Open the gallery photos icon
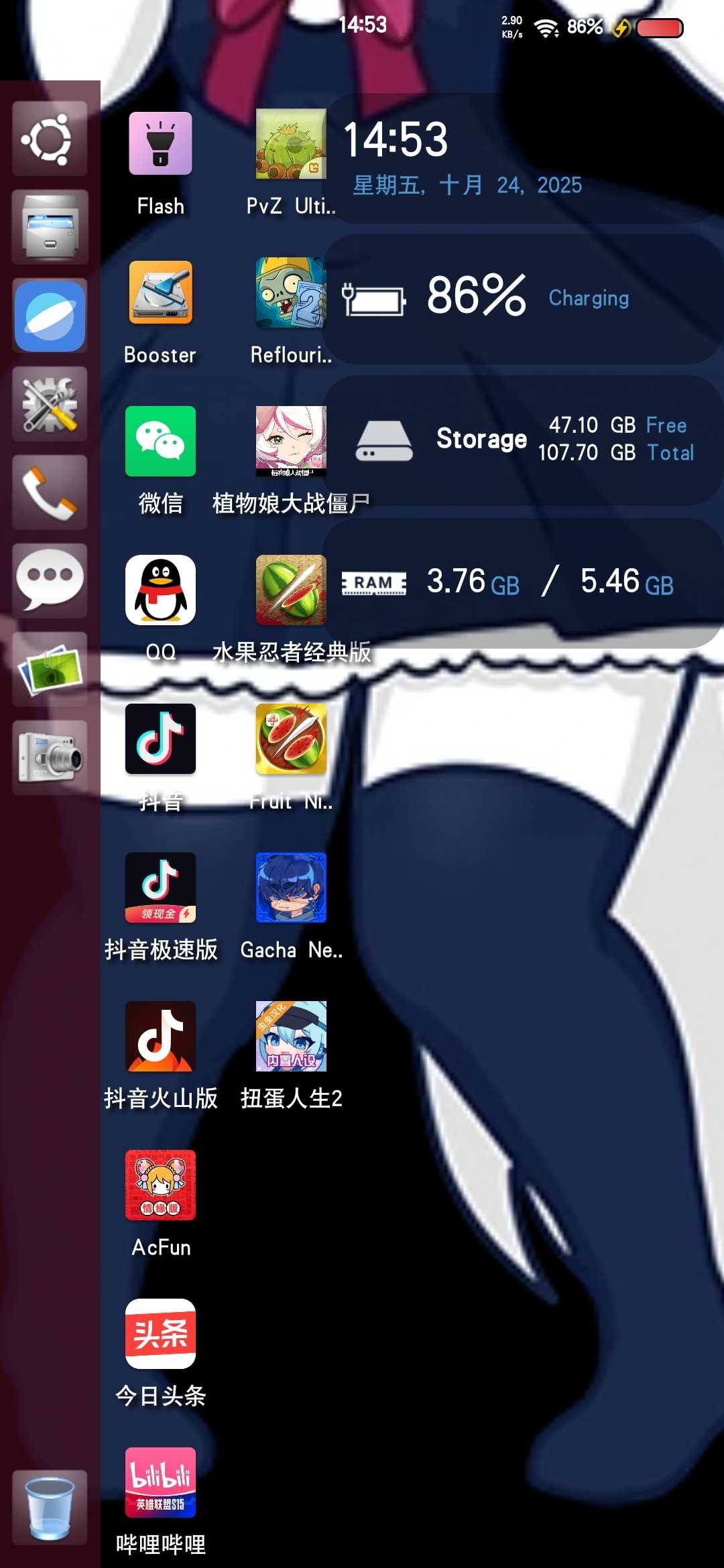This screenshot has height=1568, width=724. (50, 669)
